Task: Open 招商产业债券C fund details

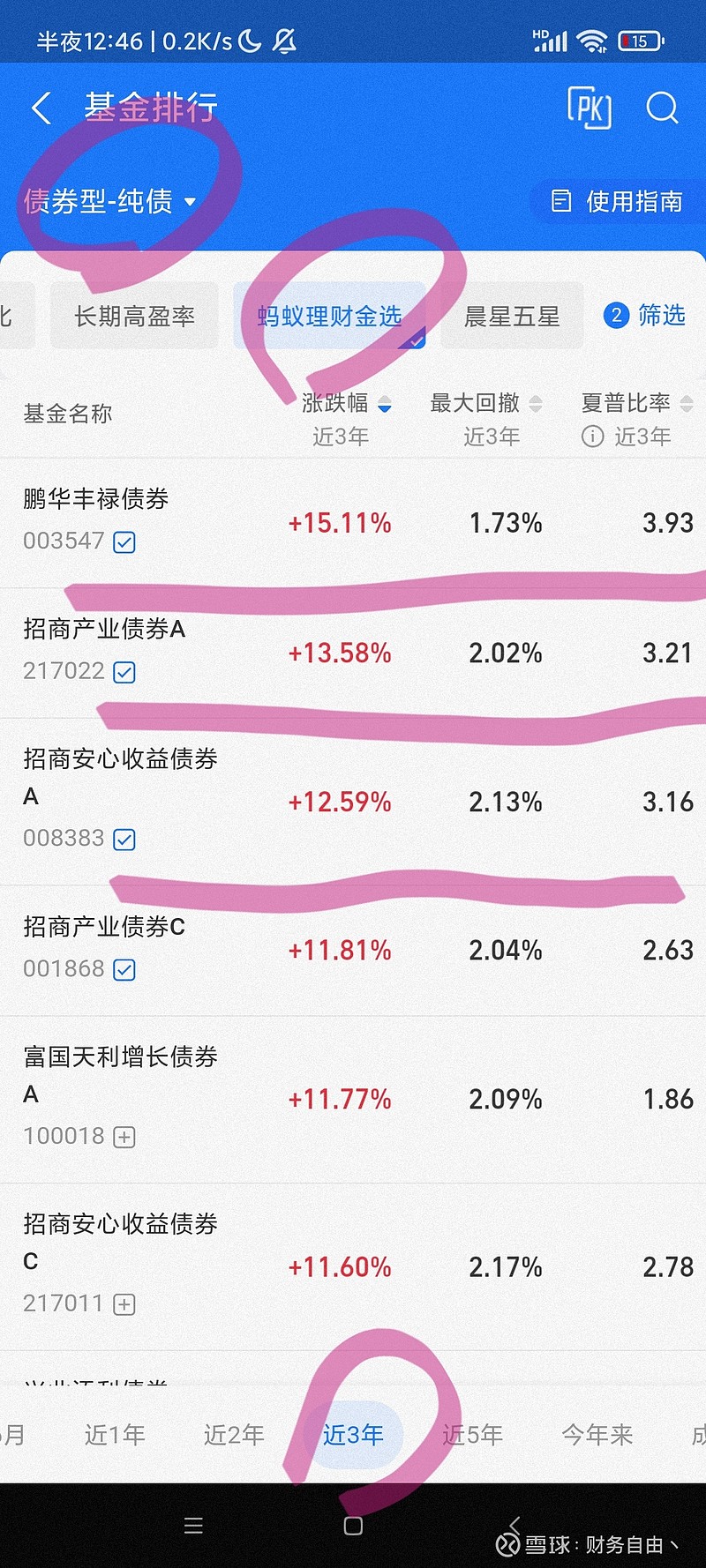Action: tap(353, 950)
